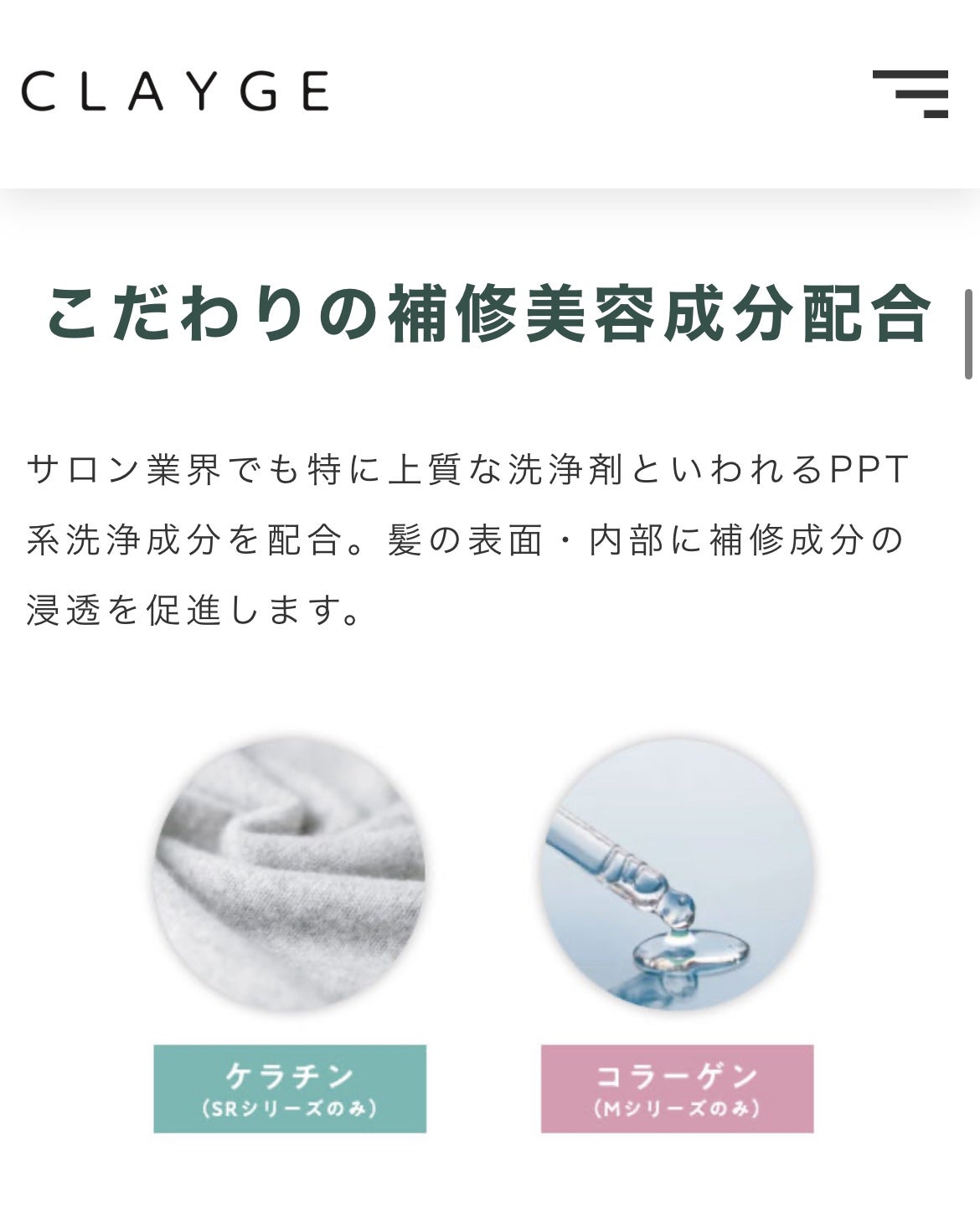Viewport: 980px width, 1218px height.
Task: Tap the こだわりの補修美容成分配合 heading
Action: click(490, 314)
